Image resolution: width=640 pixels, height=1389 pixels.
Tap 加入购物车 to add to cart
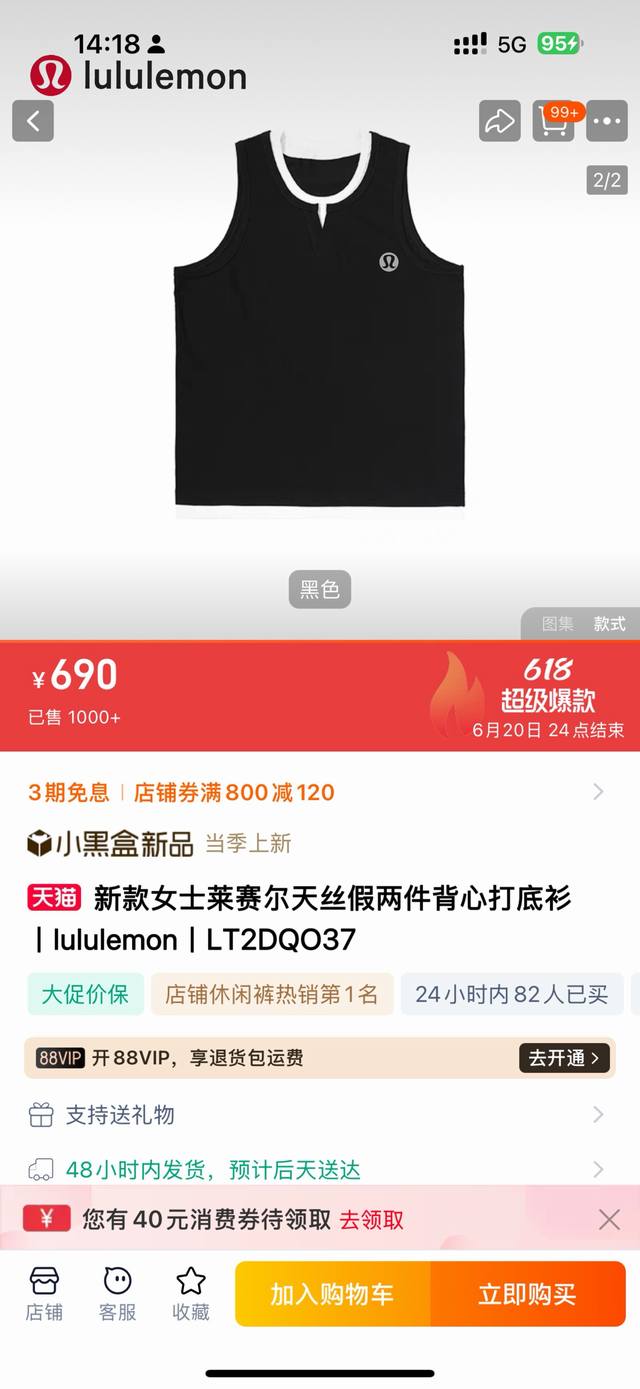pyautogui.click(x=332, y=1294)
